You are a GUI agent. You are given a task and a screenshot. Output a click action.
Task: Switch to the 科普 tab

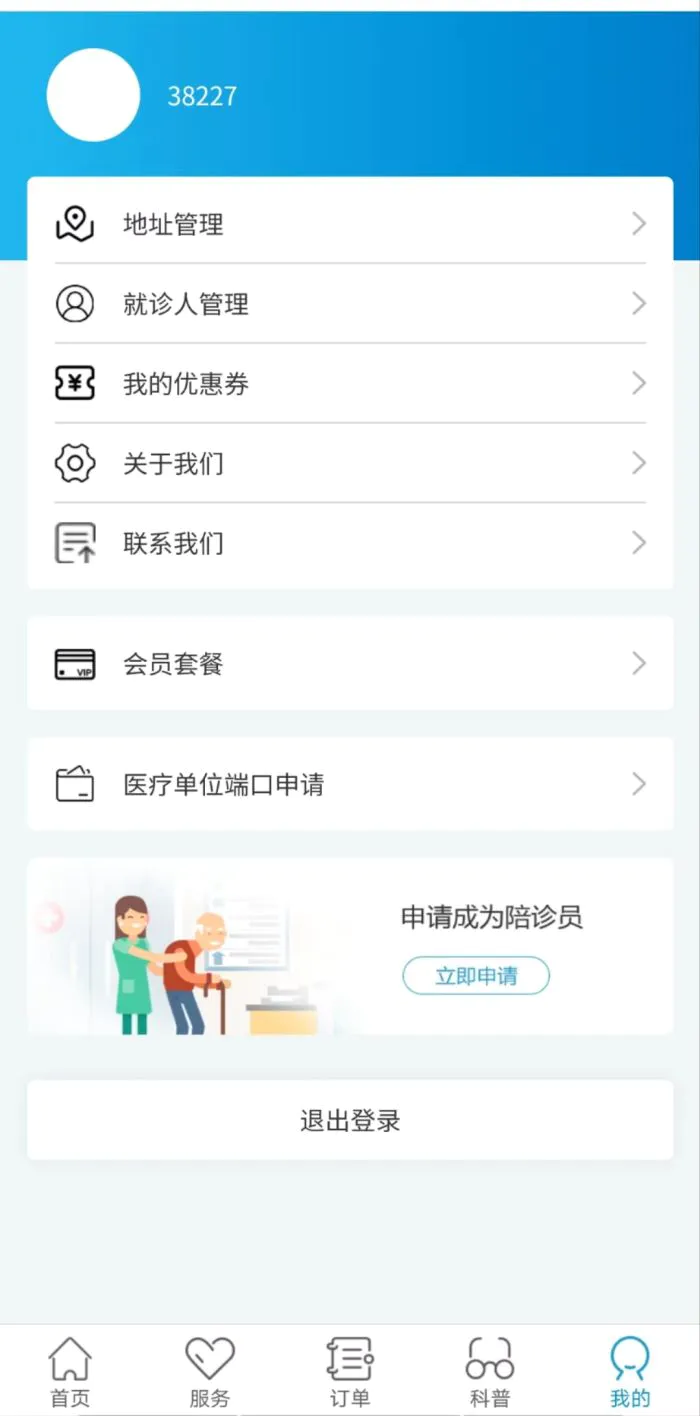(x=490, y=1372)
